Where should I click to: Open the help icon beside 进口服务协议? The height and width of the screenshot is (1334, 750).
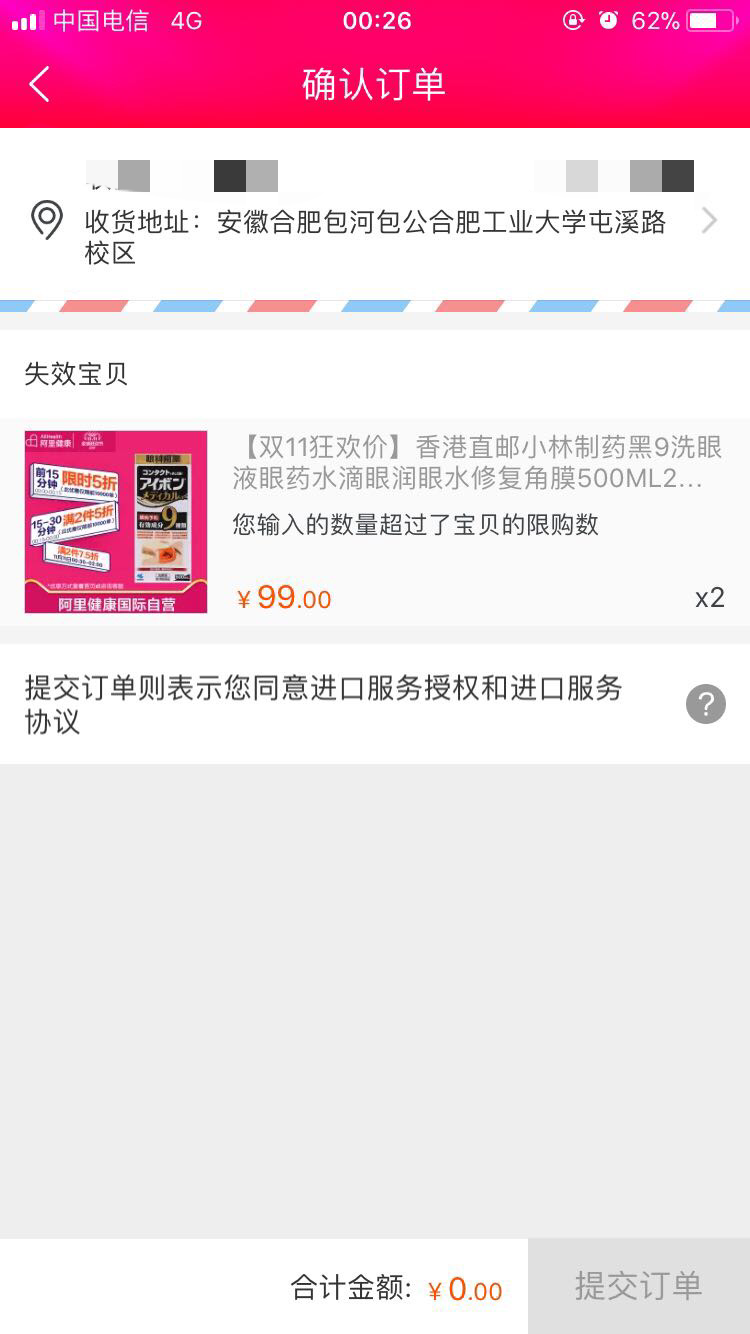point(705,704)
